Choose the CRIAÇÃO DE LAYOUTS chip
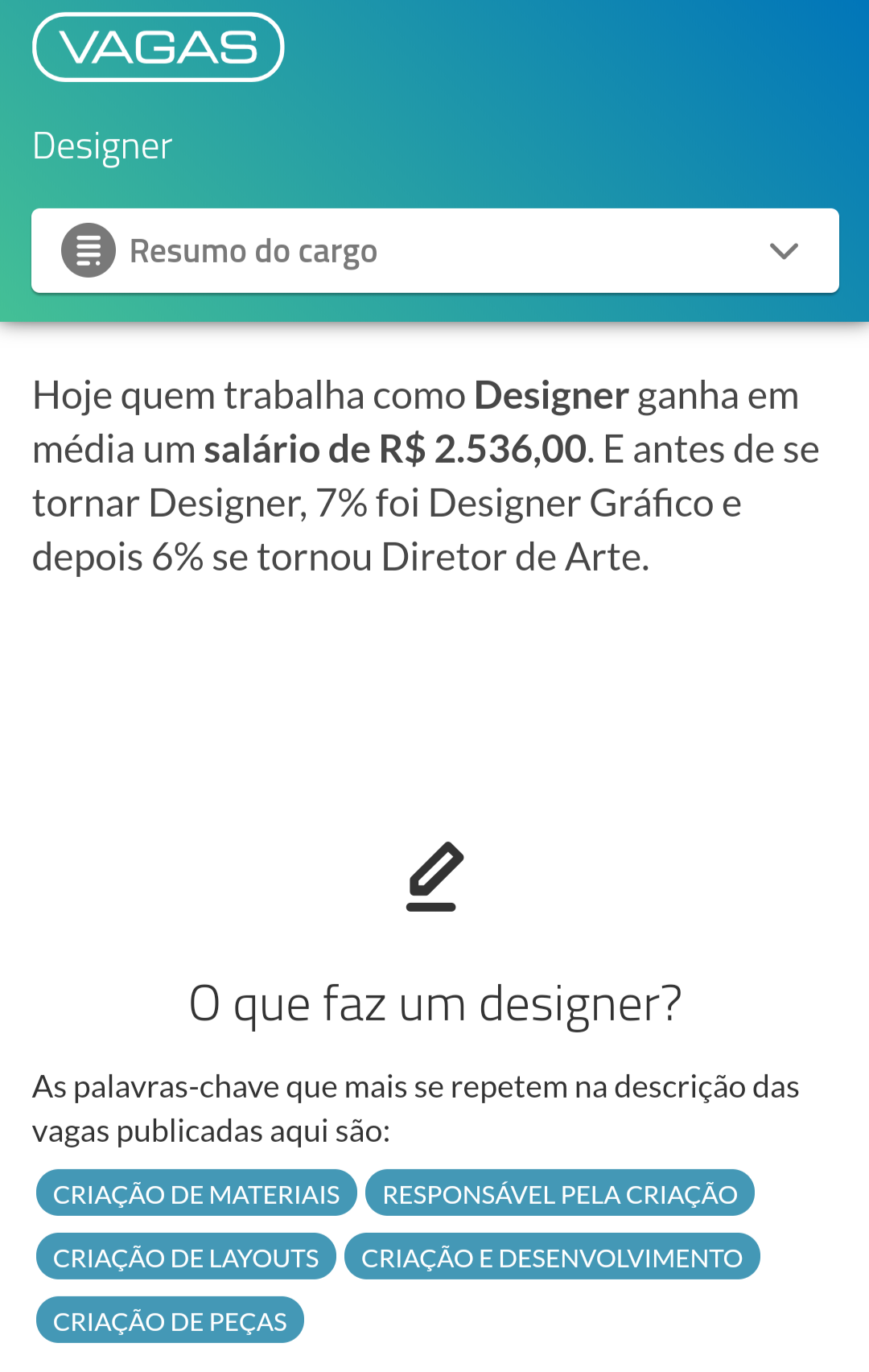Viewport: 869px width, 1372px height. (x=186, y=1257)
